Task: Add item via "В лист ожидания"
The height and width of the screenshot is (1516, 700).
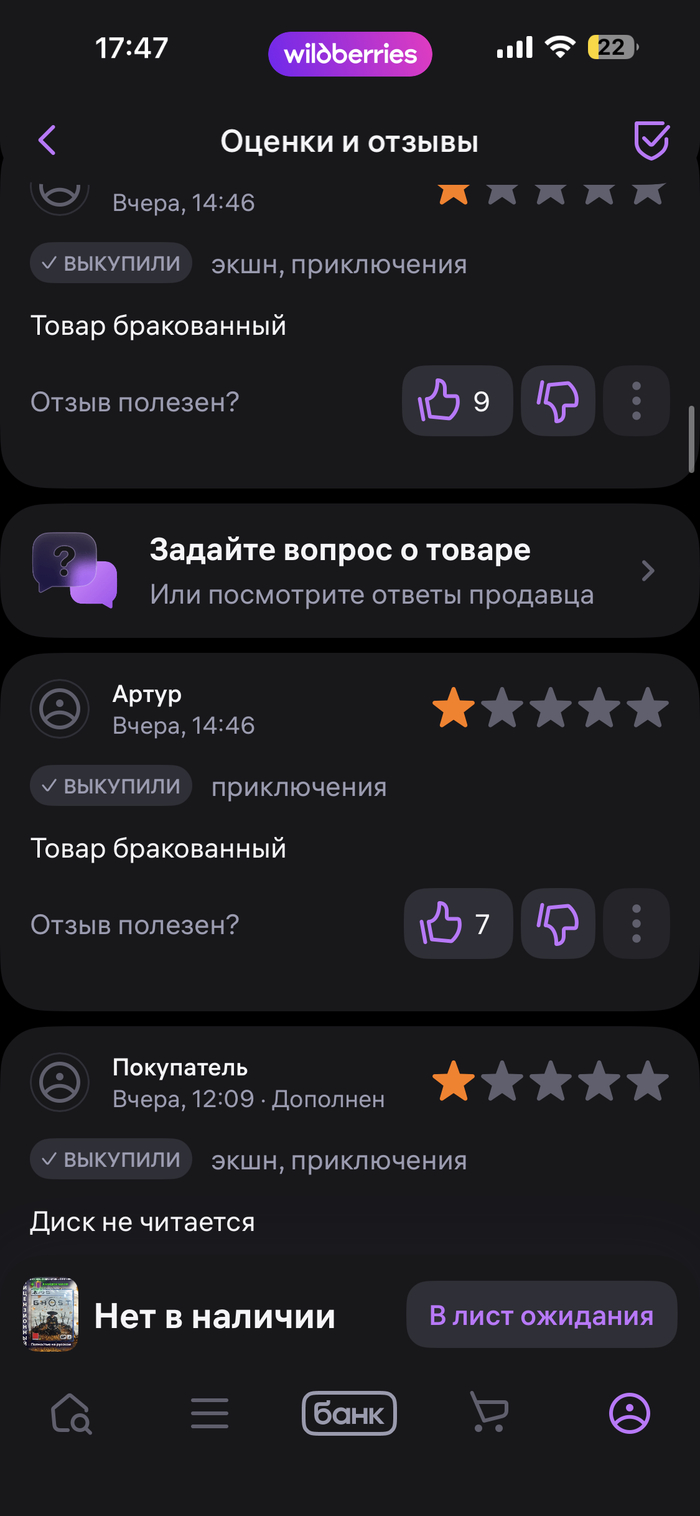Action: (x=541, y=1315)
